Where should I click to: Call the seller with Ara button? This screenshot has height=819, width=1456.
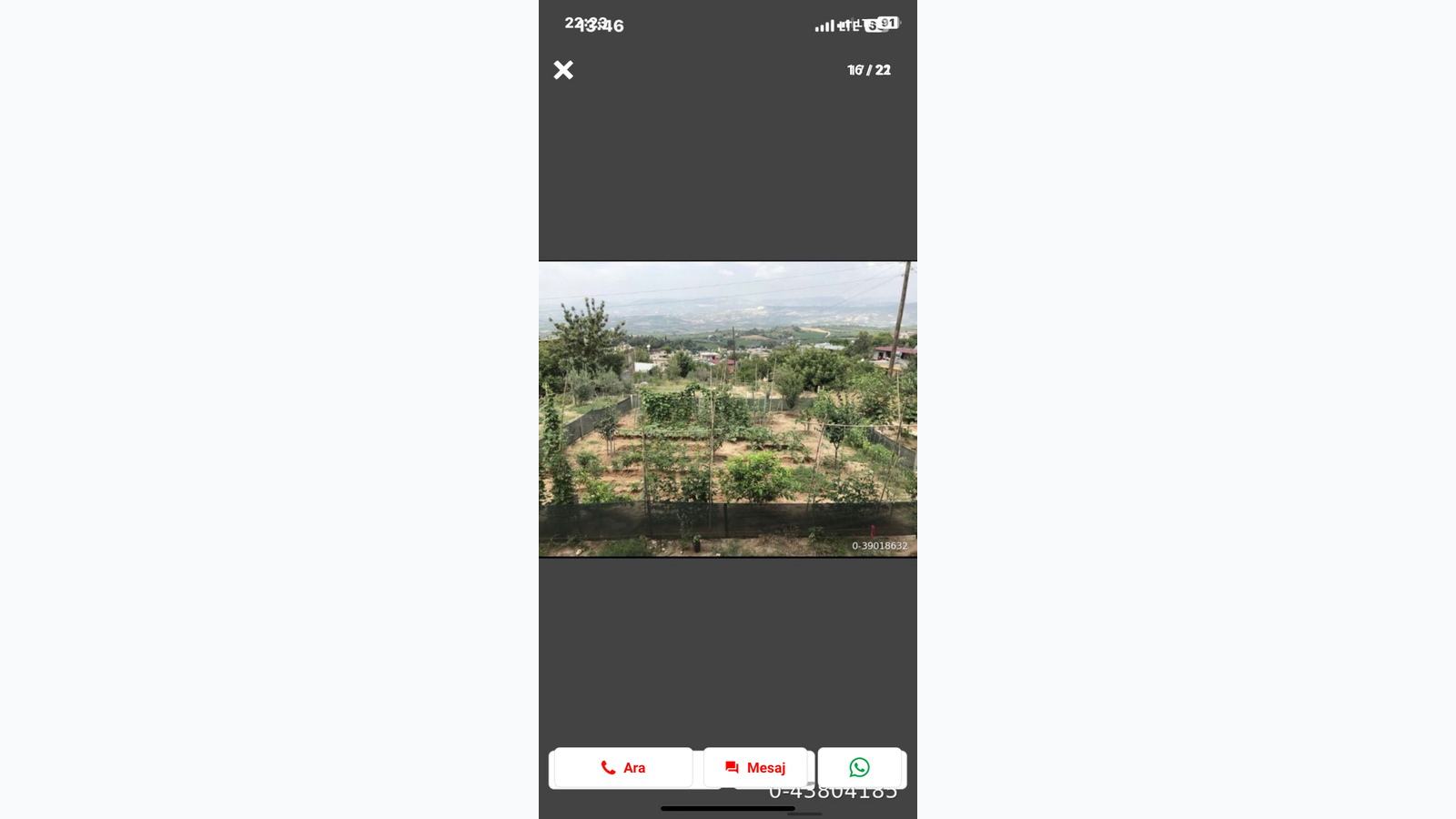tap(623, 767)
